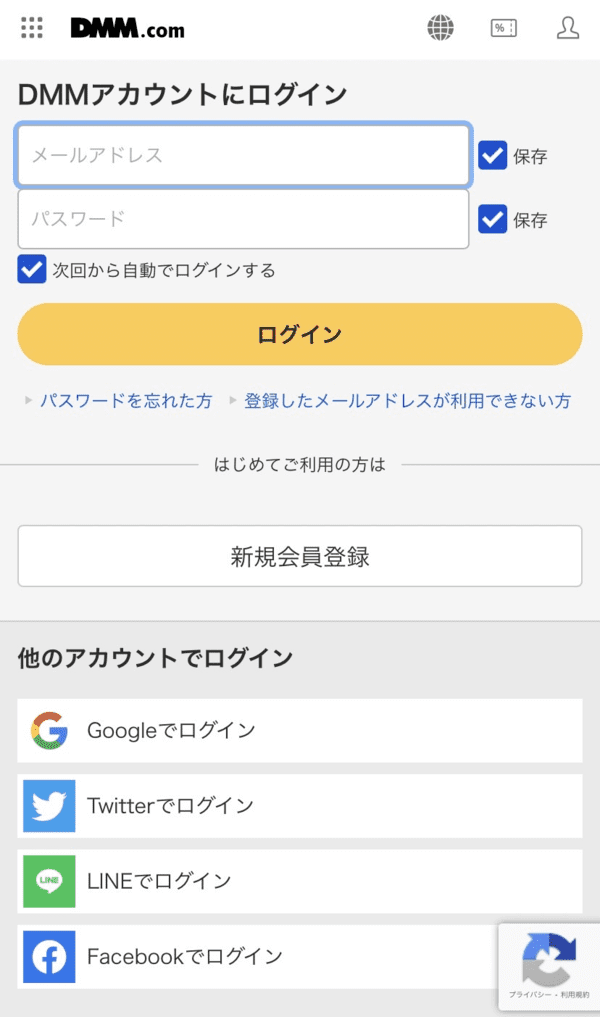Open the grid menu icon
Screen dimensions: 600x1017
pyautogui.click(x=32, y=28)
